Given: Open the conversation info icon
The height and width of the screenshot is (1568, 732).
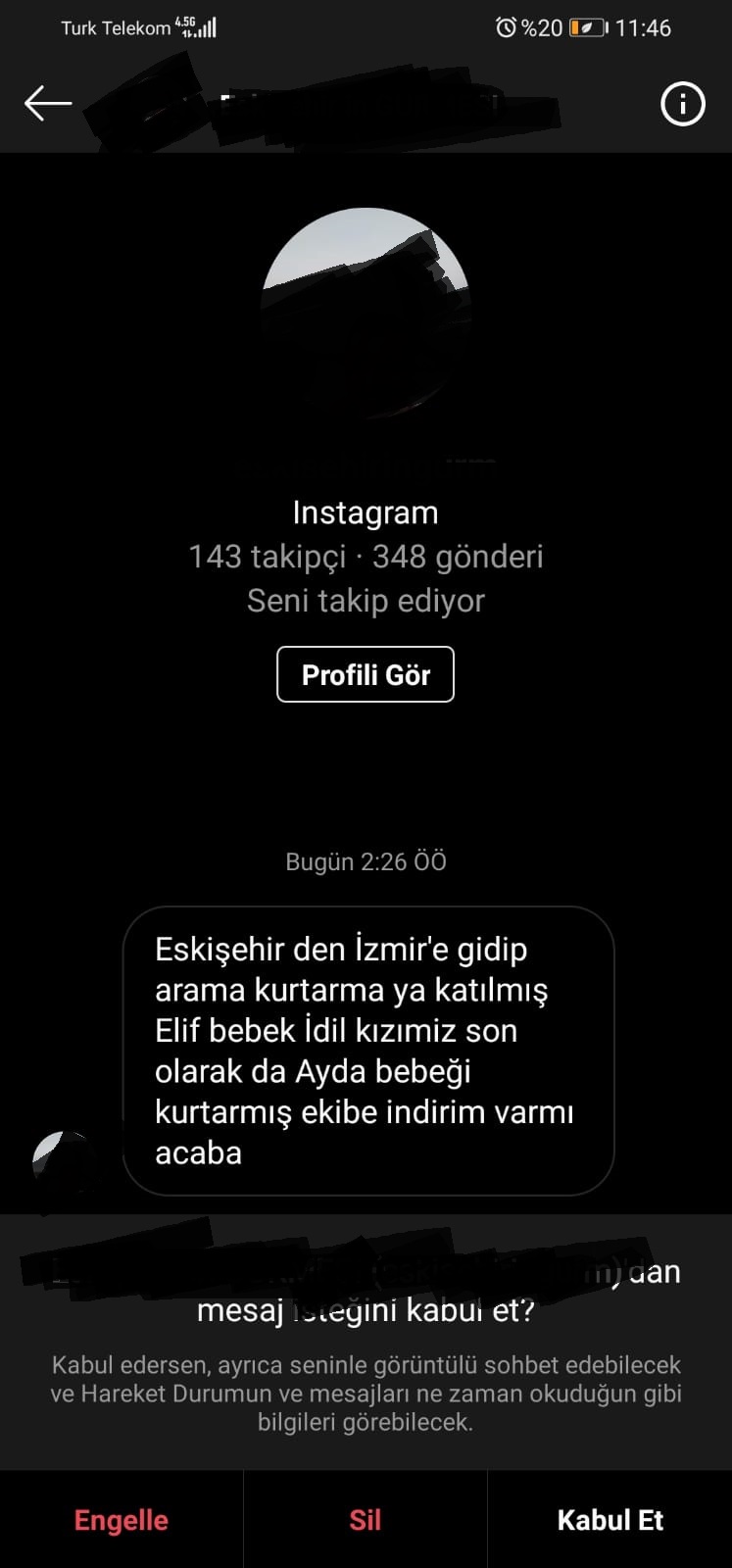Looking at the screenshot, I should pyautogui.click(x=683, y=103).
